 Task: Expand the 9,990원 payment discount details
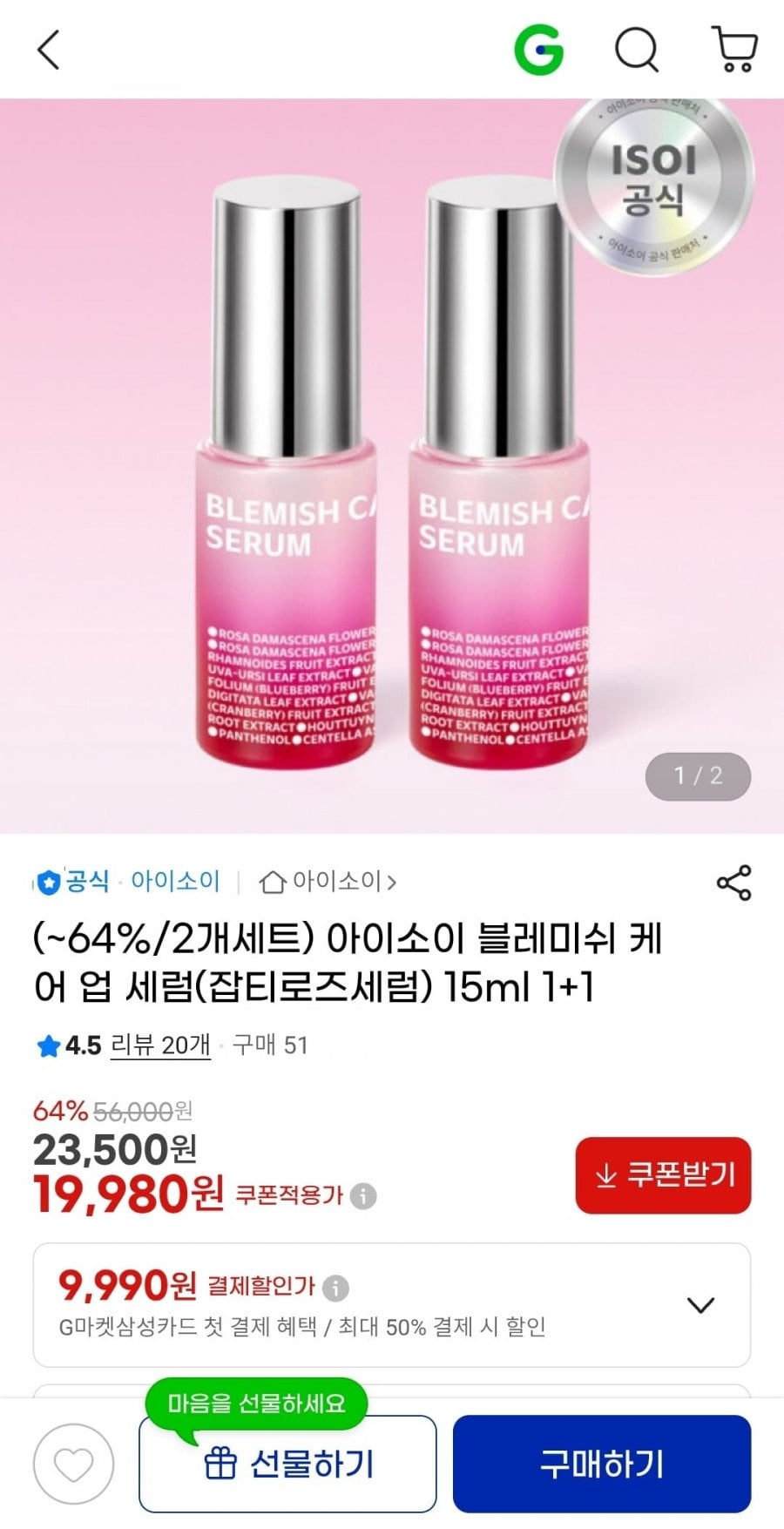(700, 1305)
